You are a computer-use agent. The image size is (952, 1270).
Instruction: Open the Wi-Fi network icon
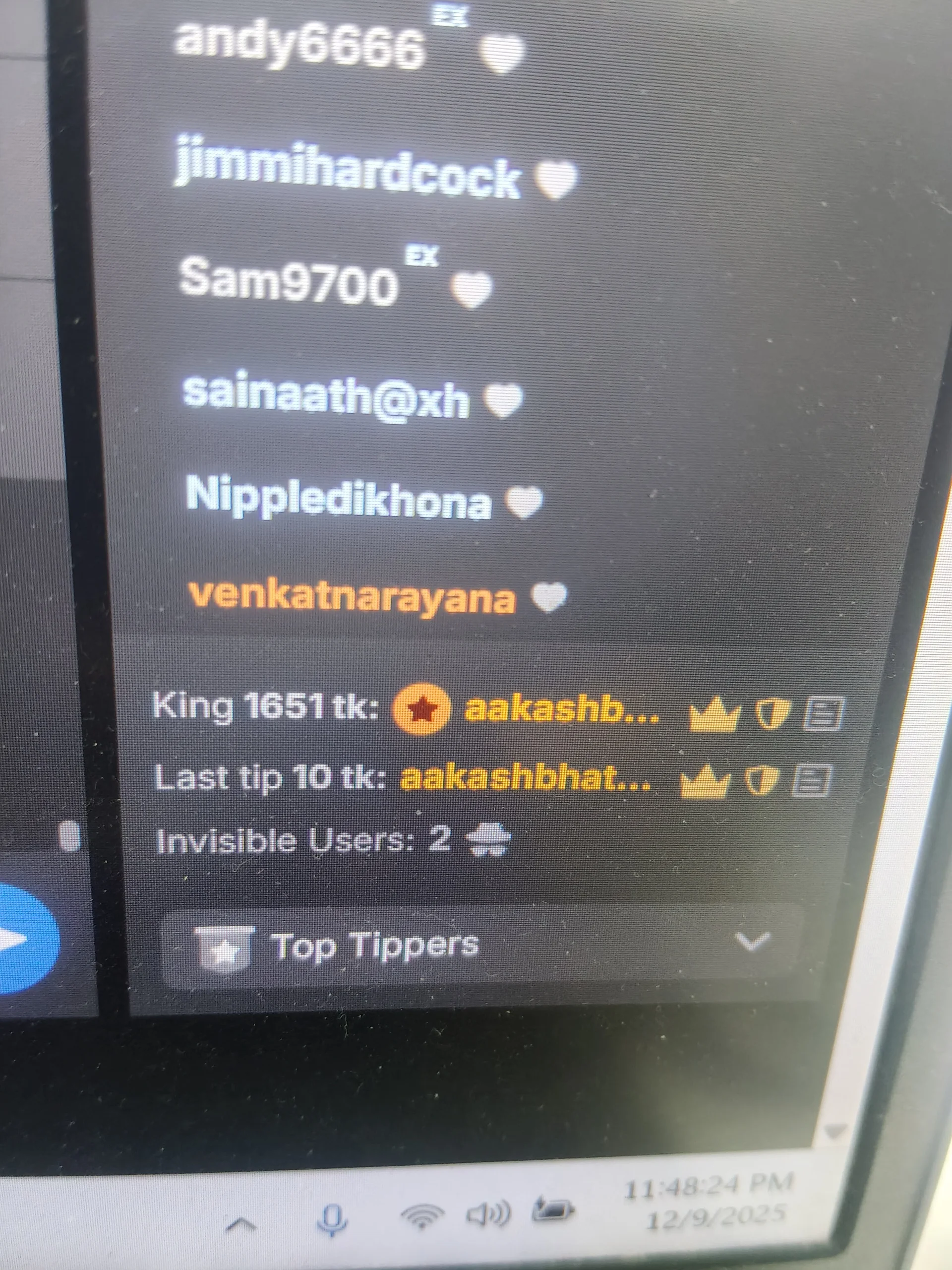pos(422,1215)
